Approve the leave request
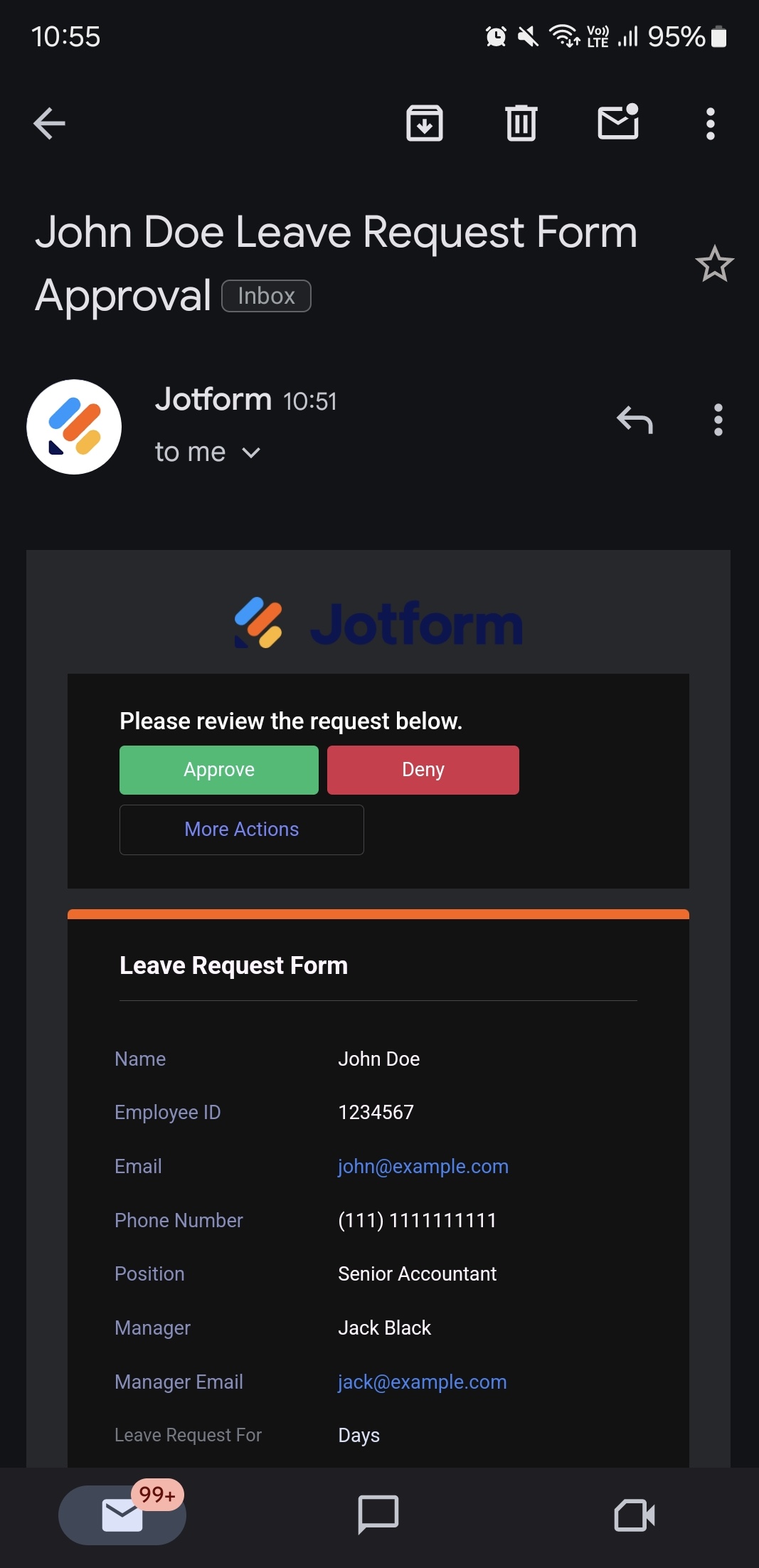The height and width of the screenshot is (1568, 759). tap(218, 770)
